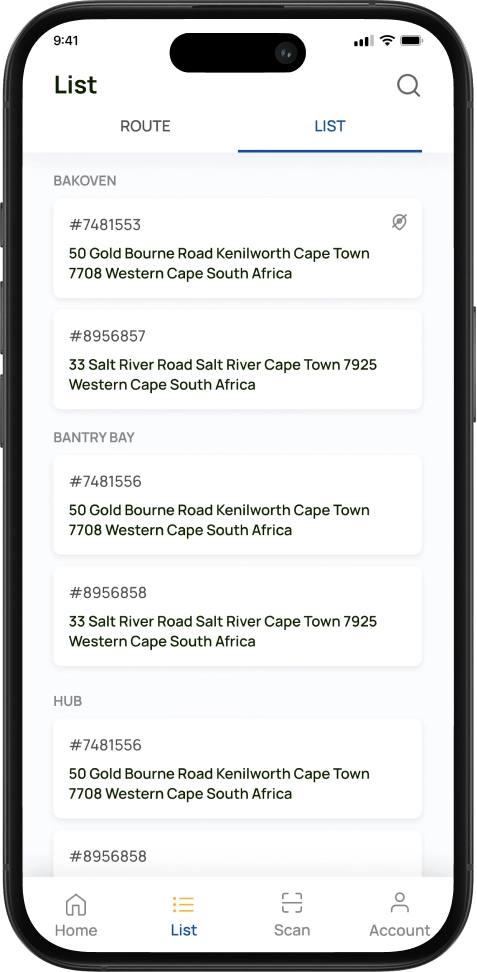The width and height of the screenshot is (477, 972).
Task: Switch to the ROUTE tab
Action: pyautogui.click(x=145, y=126)
